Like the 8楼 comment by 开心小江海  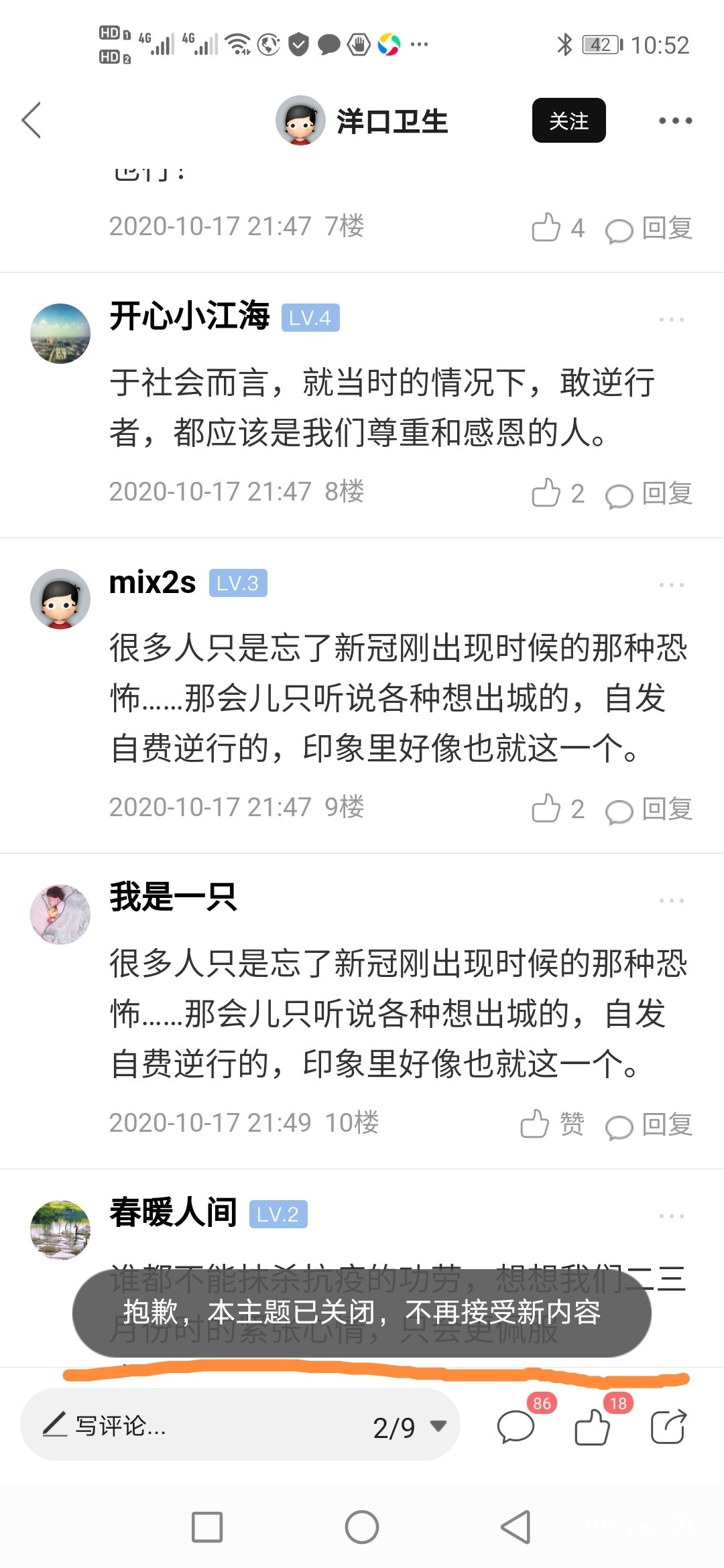(557, 493)
